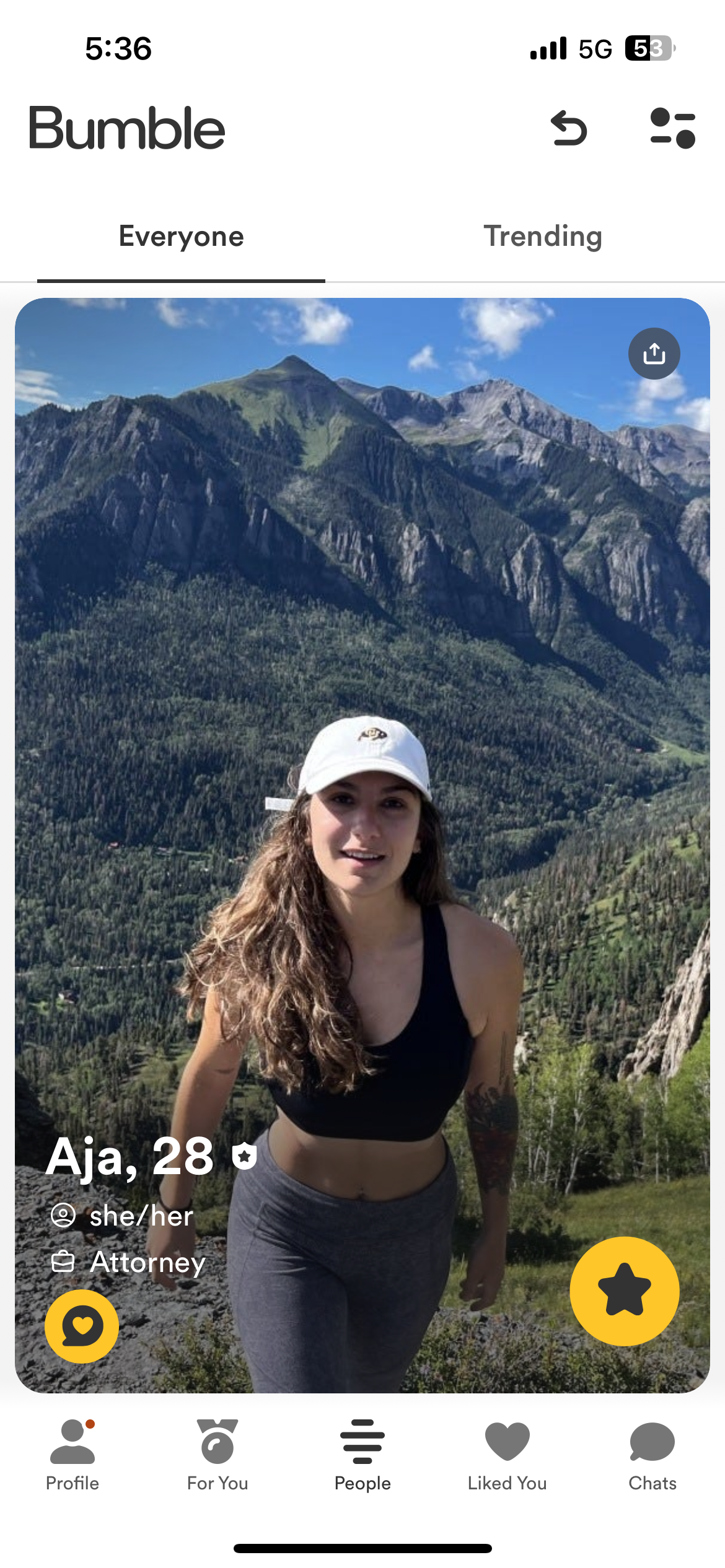The width and height of the screenshot is (725, 1568).
Task: Open the filter settings icon
Action: [673, 128]
